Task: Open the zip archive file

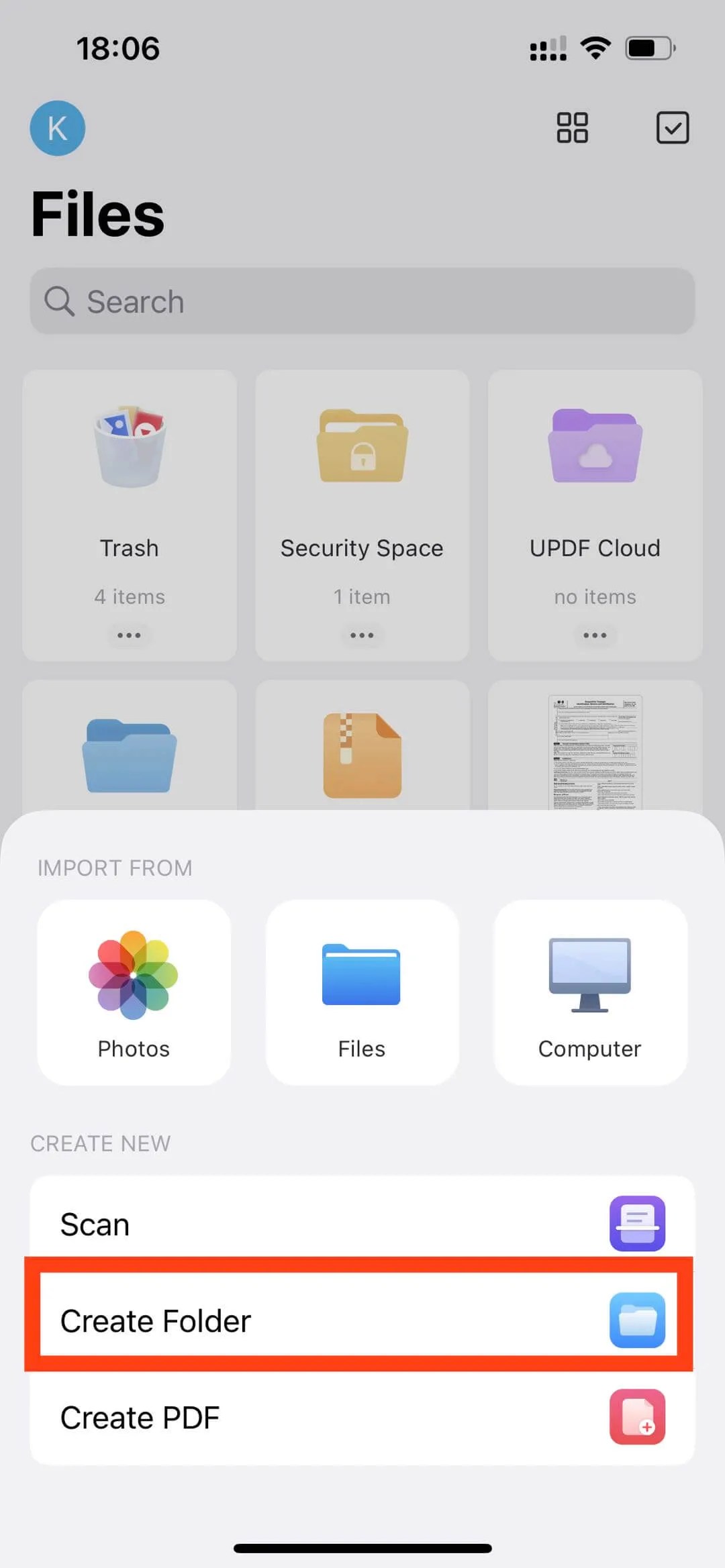Action: [362, 753]
